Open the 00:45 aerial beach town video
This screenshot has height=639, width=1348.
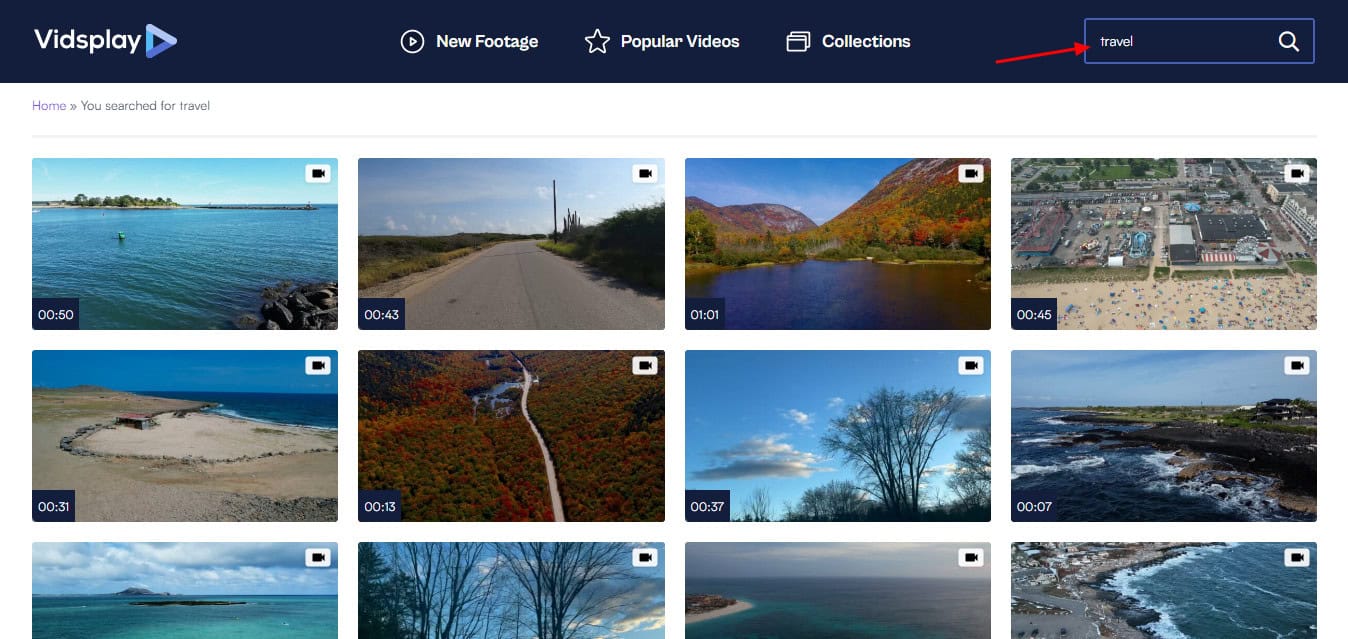(1163, 244)
